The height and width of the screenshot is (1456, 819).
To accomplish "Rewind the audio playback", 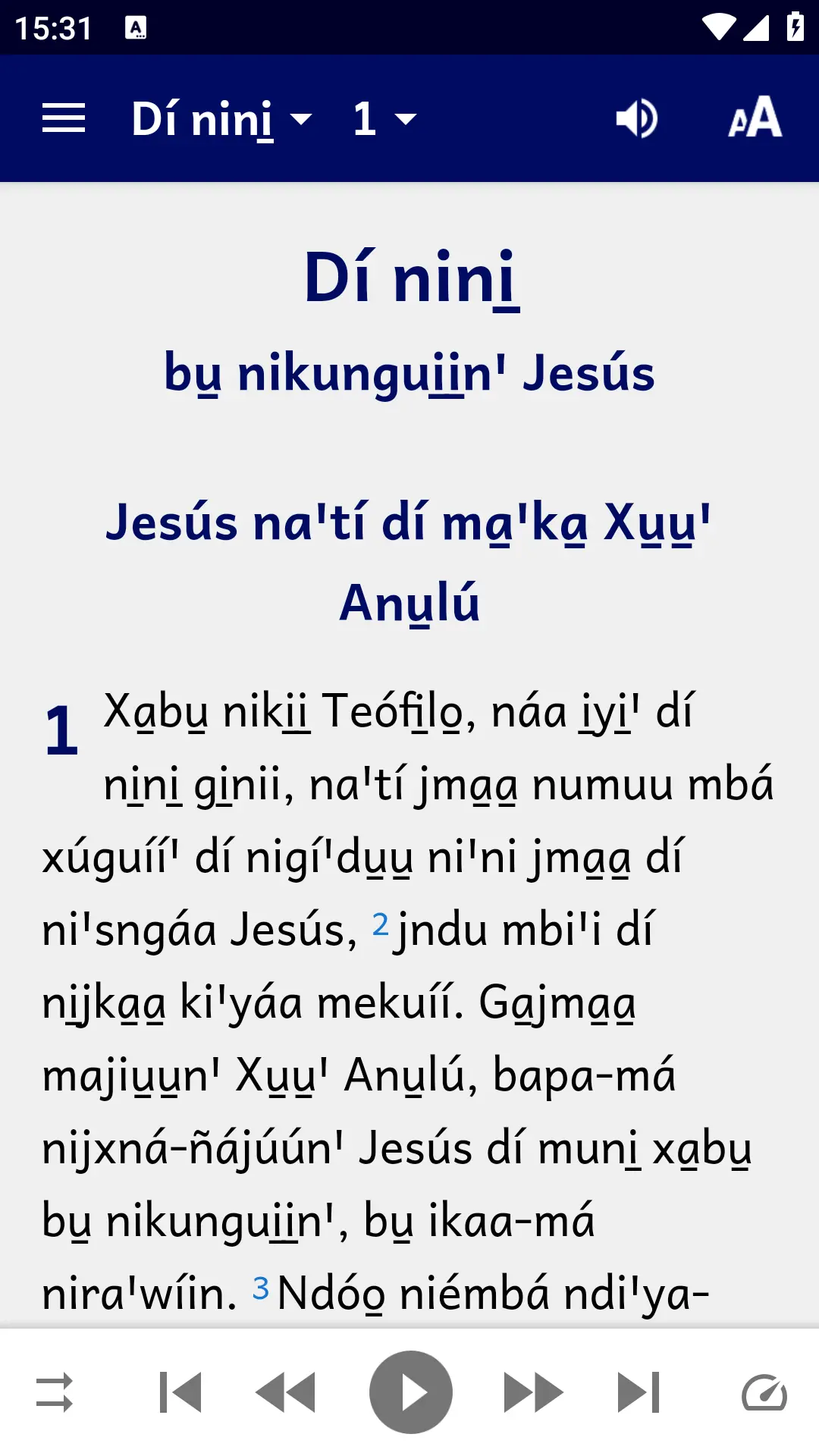I will click(x=286, y=1392).
